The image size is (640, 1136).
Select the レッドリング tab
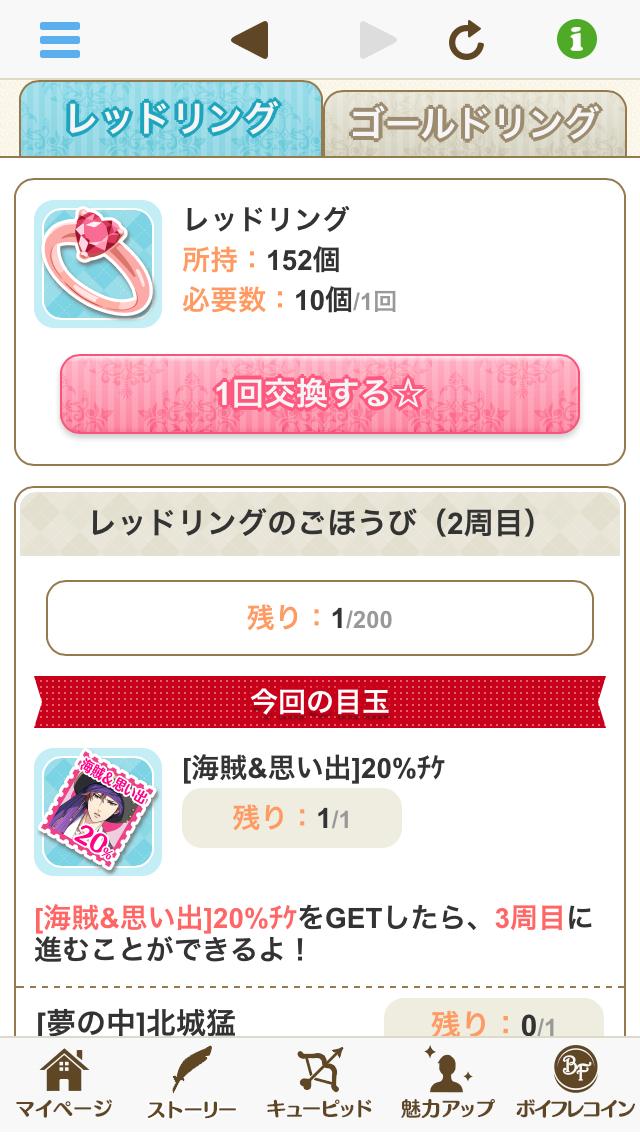tap(170, 120)
